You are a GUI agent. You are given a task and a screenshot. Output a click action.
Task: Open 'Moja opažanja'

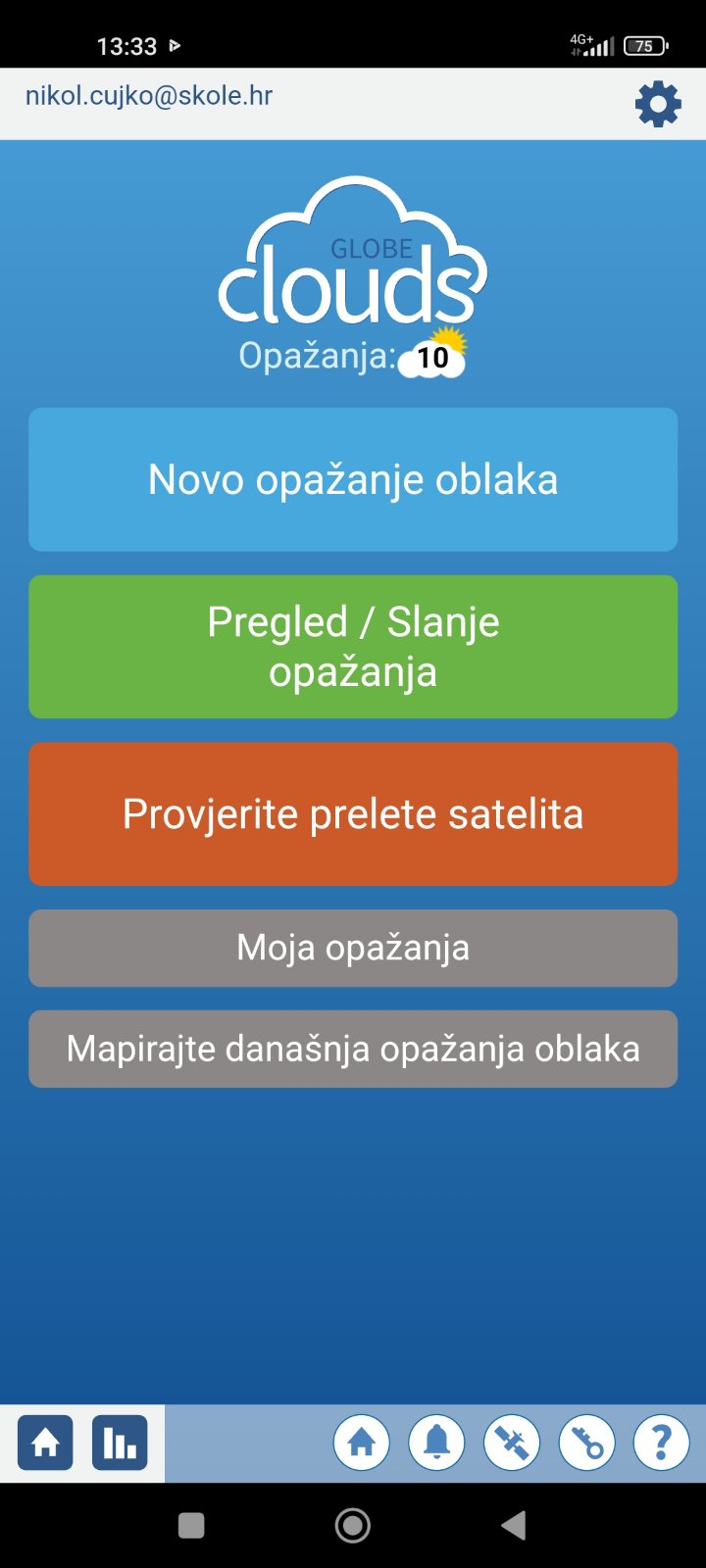click(353, 948)
